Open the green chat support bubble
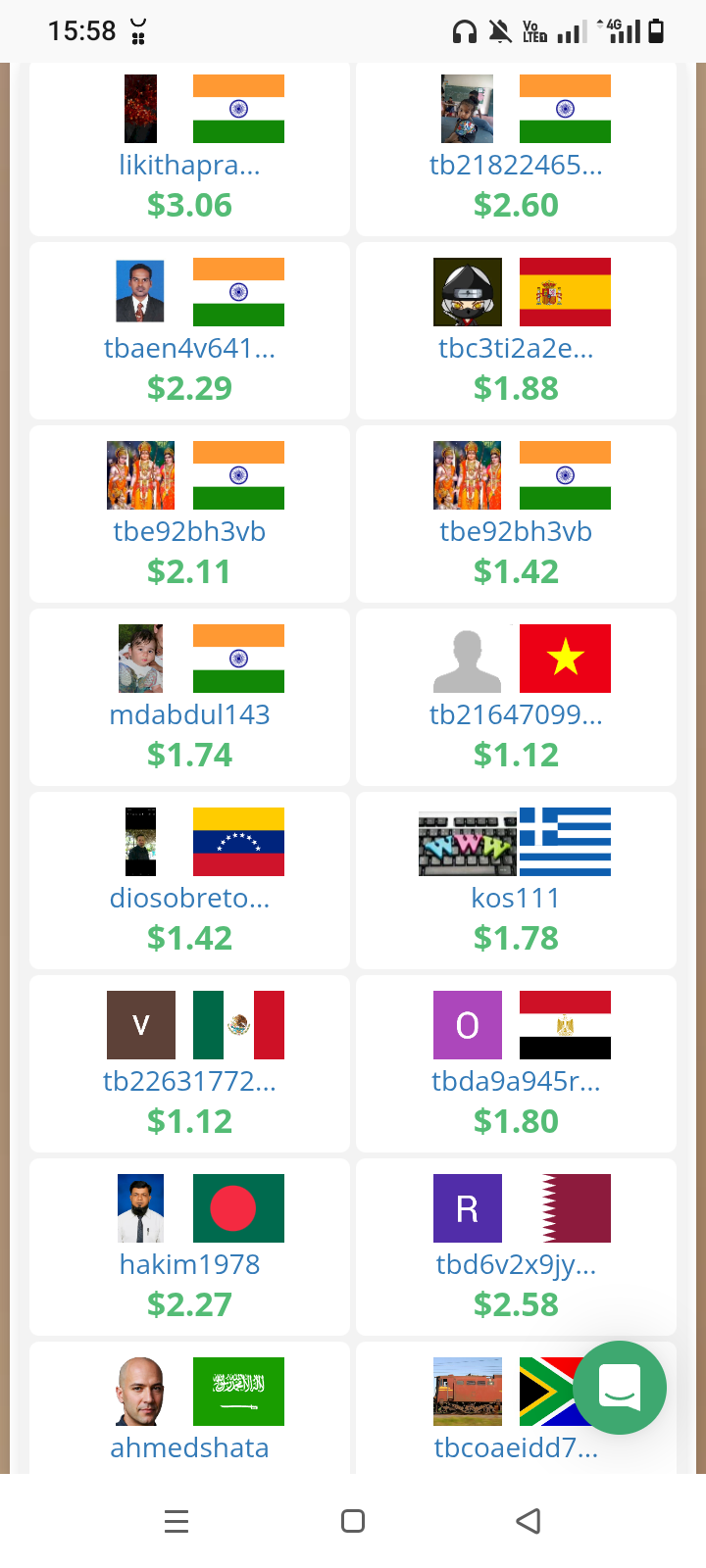 (620, 1387)
